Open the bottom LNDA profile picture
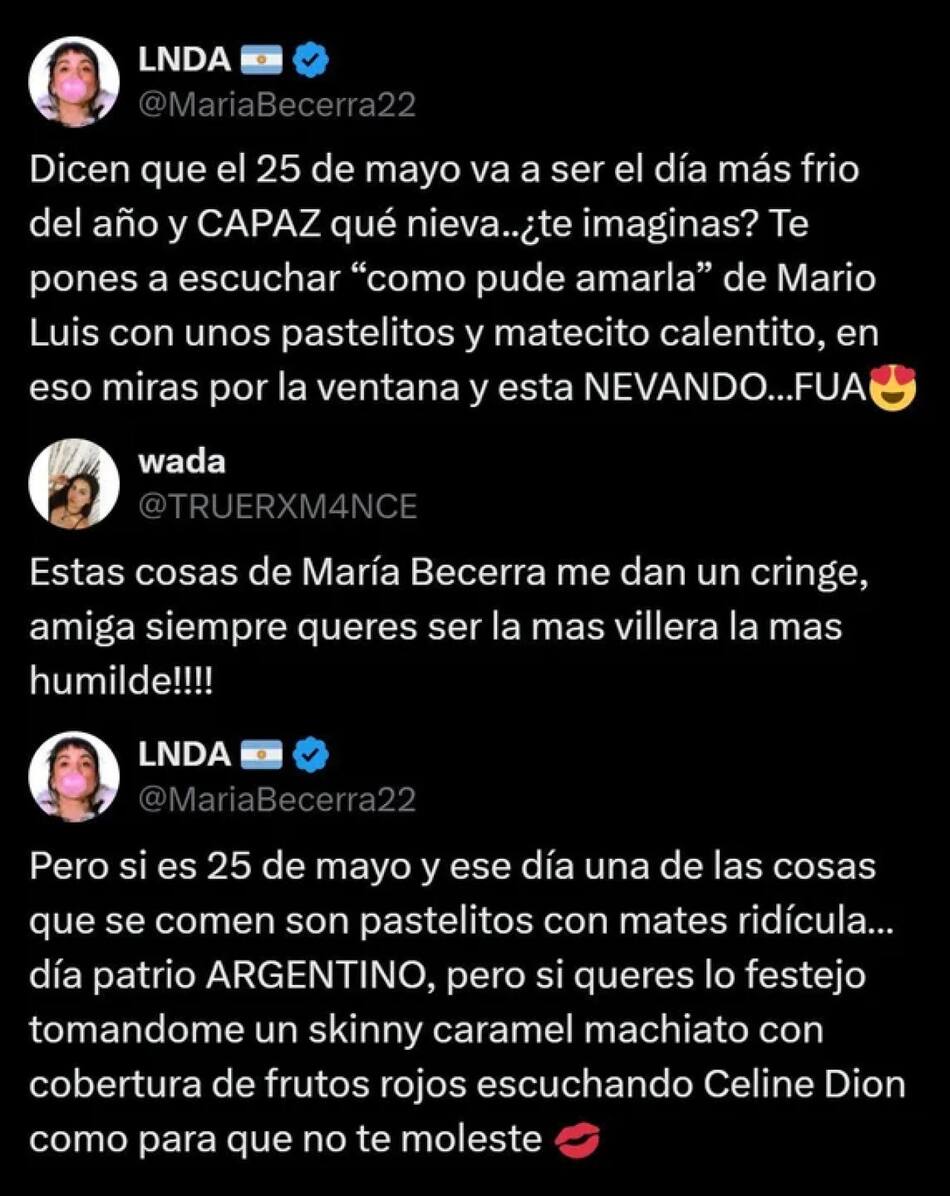950x1196 pixels. [72, 775]
